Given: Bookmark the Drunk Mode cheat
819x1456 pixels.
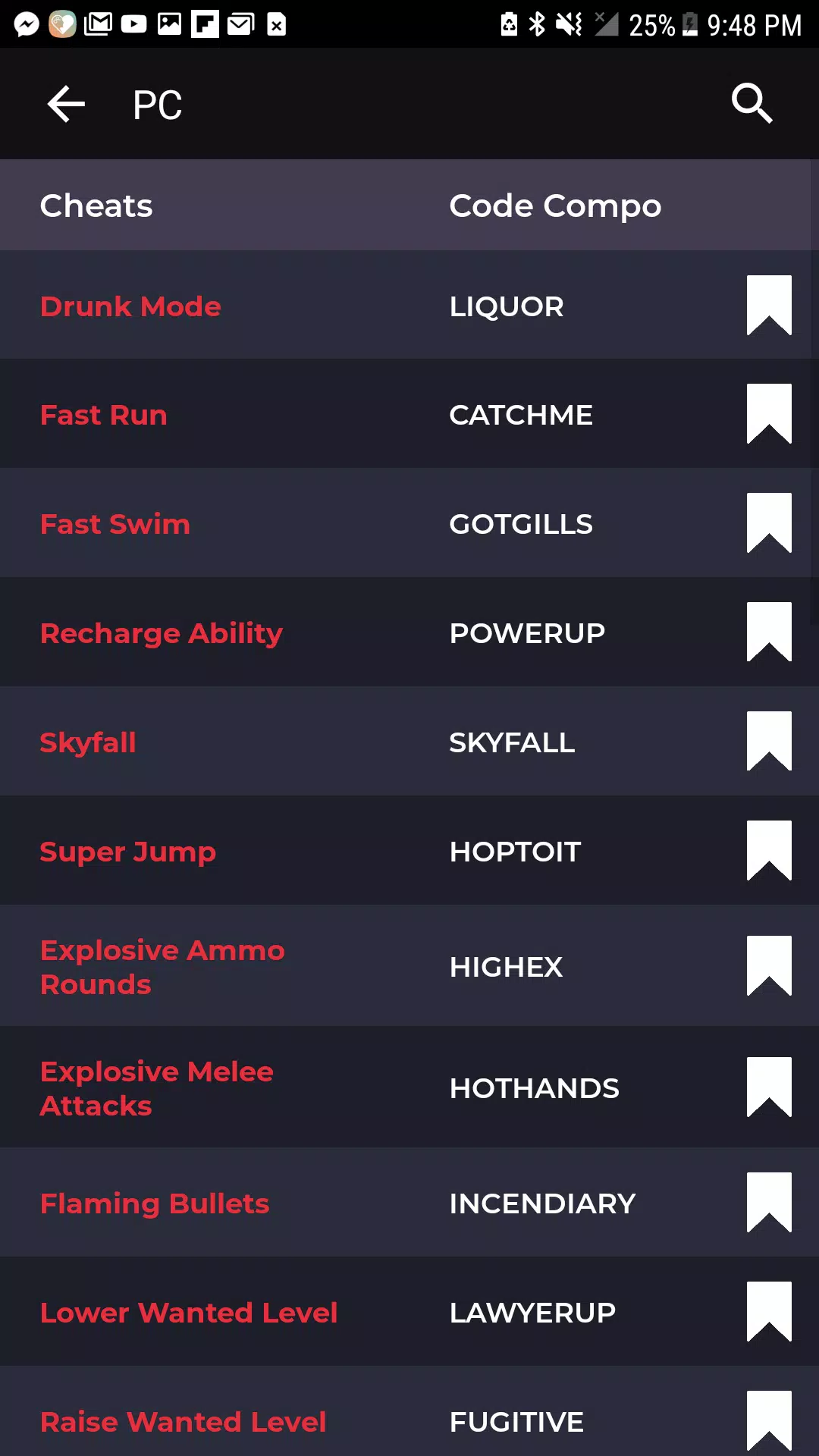Looking at the screenshot, I should click(769, 306).
